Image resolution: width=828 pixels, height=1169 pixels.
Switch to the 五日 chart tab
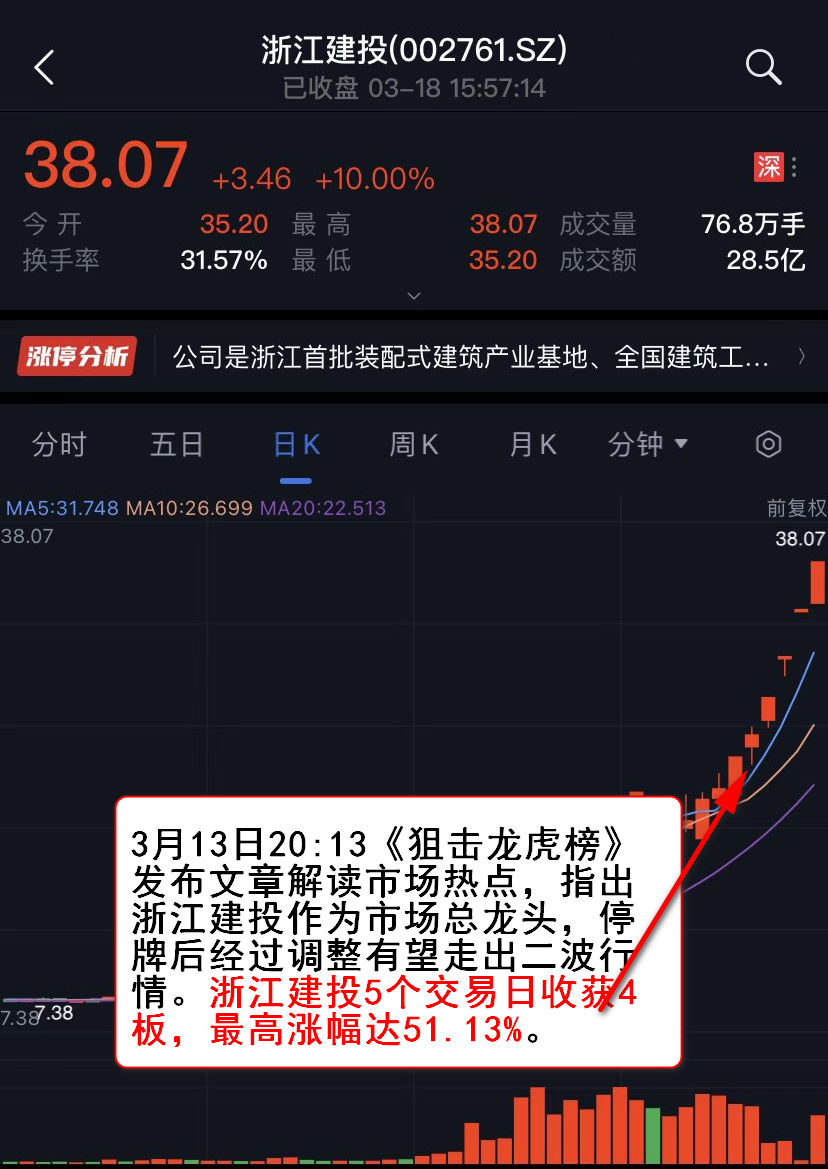click(177, 445)
